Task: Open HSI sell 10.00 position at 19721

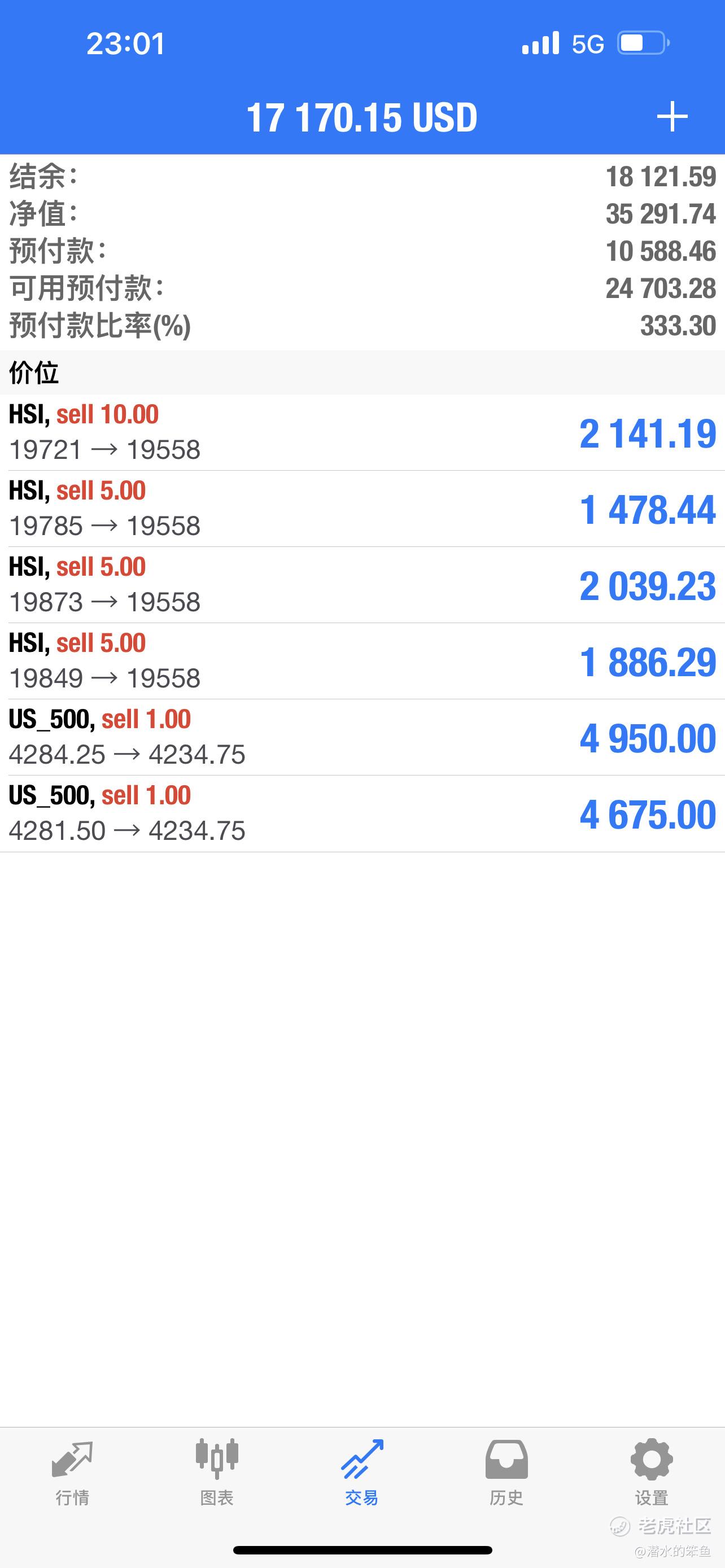Action: (362, 433)
